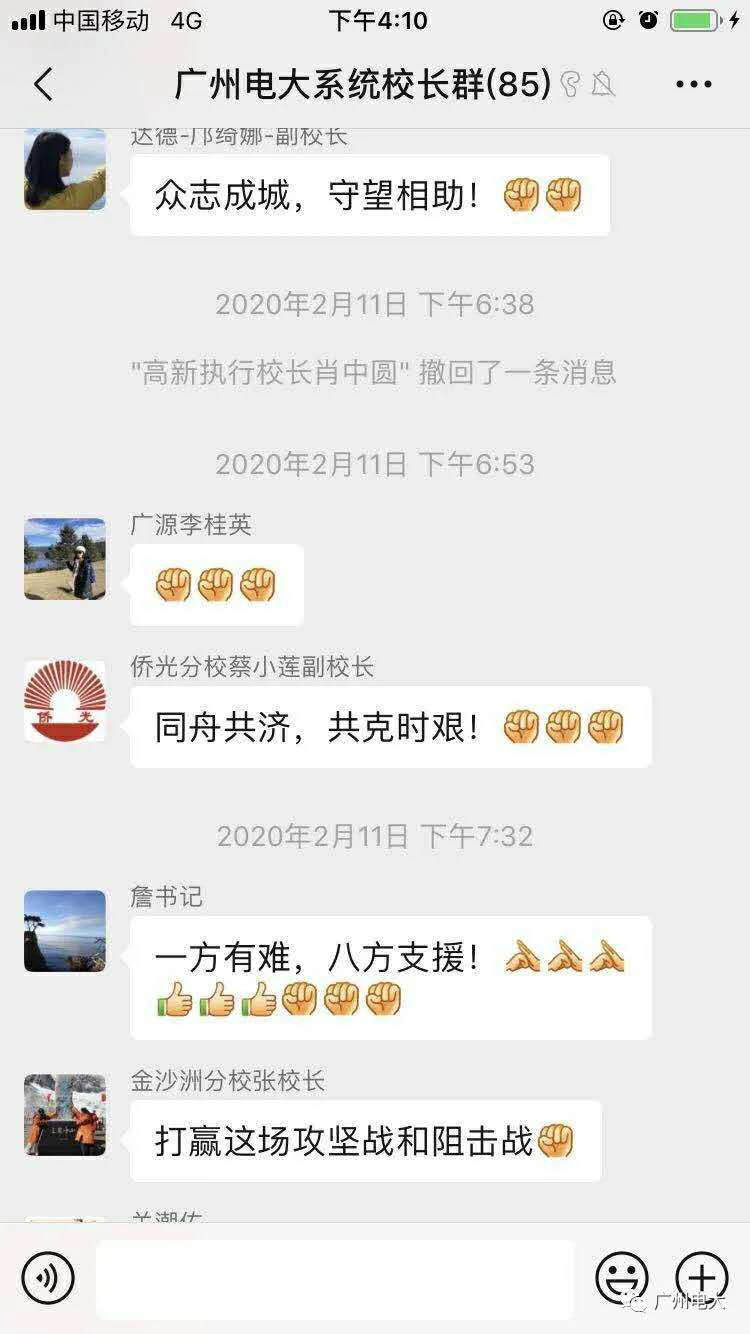The height and width of the screenshot is (1334, 750).
Task: Open the three-dot chat options menu
Action: click(693, 85)
